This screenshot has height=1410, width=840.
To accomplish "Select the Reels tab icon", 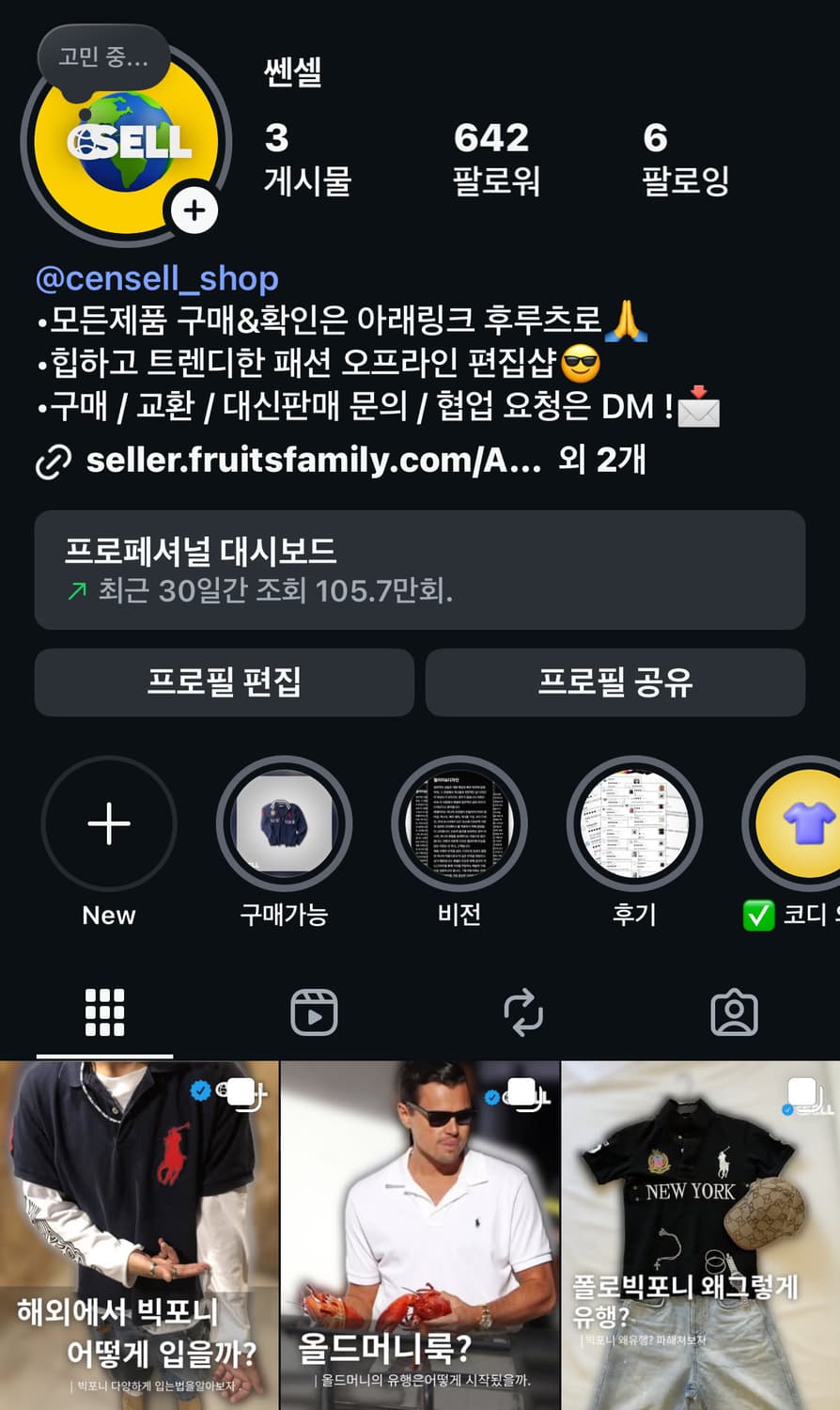I will coord(314,1012).
